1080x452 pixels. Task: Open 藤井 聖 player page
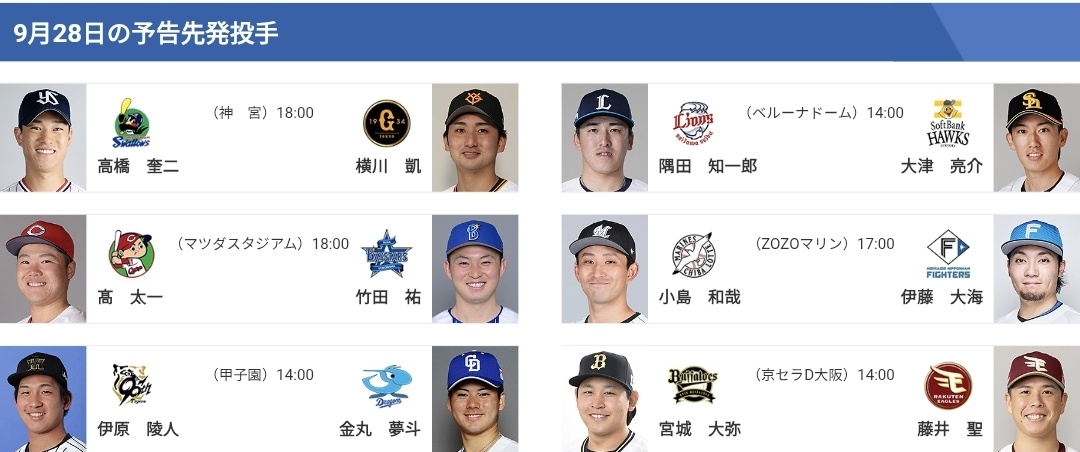949,429
